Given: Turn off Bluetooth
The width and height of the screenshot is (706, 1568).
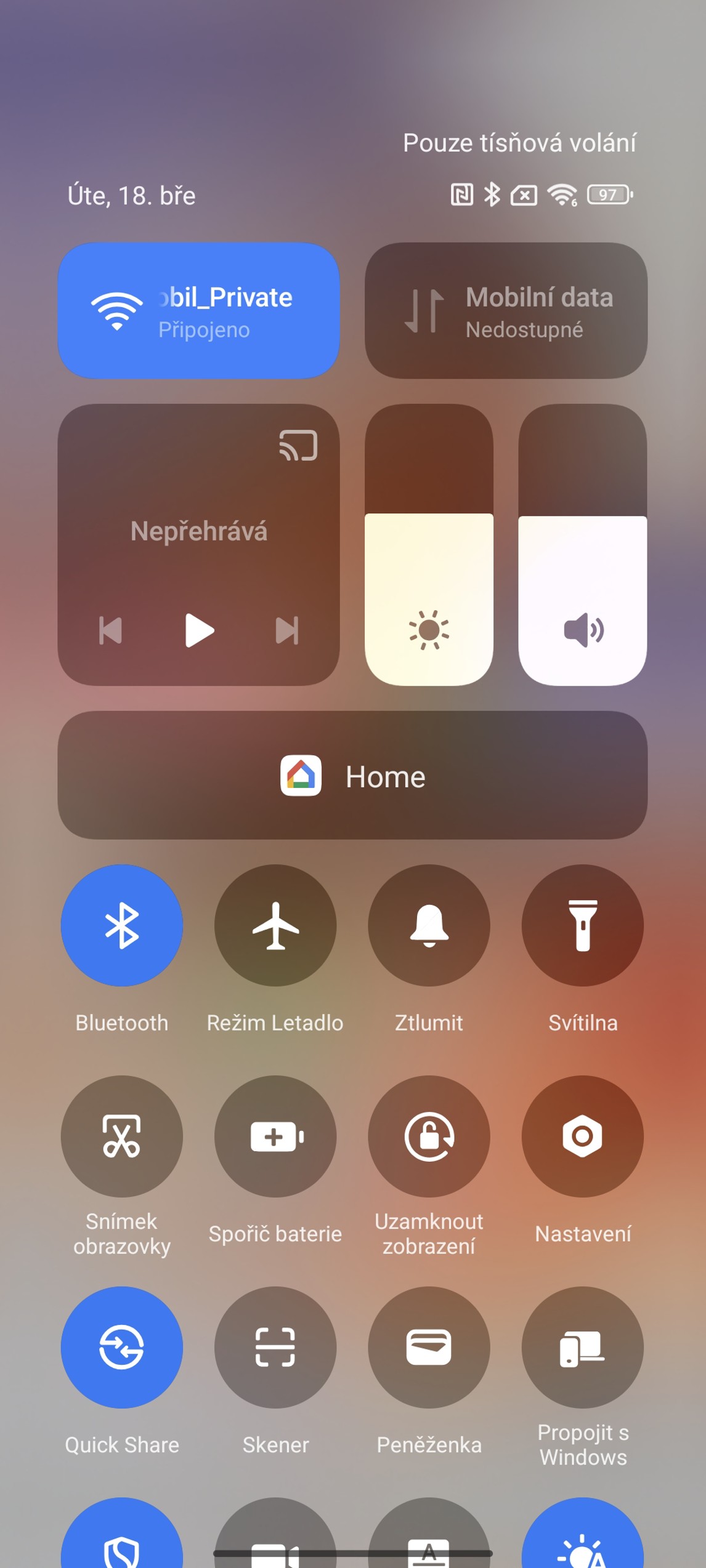Looking at the screenshot, I should click(x=122, y=925).
